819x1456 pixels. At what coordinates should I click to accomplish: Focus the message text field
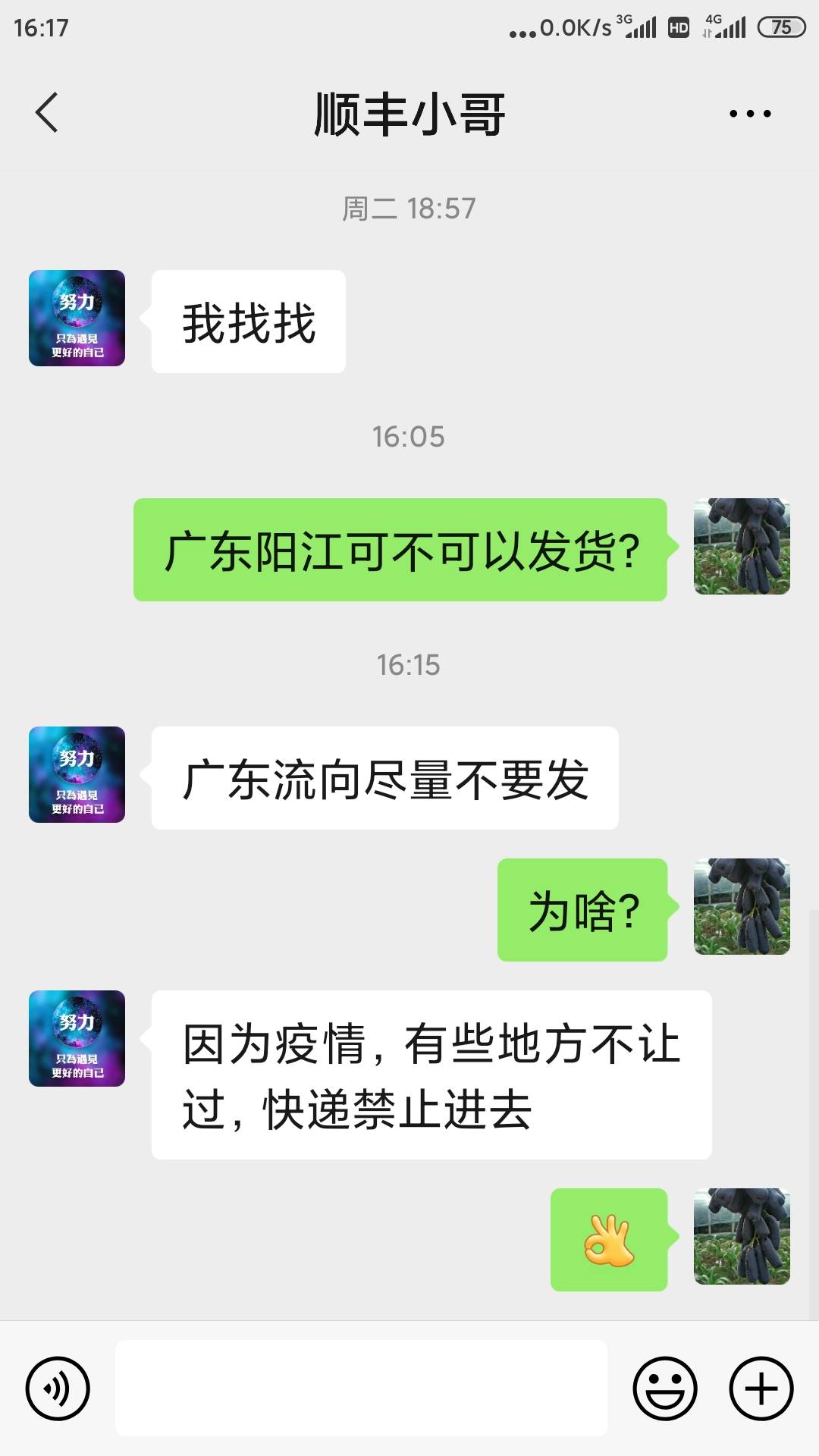click(361, 1388)
